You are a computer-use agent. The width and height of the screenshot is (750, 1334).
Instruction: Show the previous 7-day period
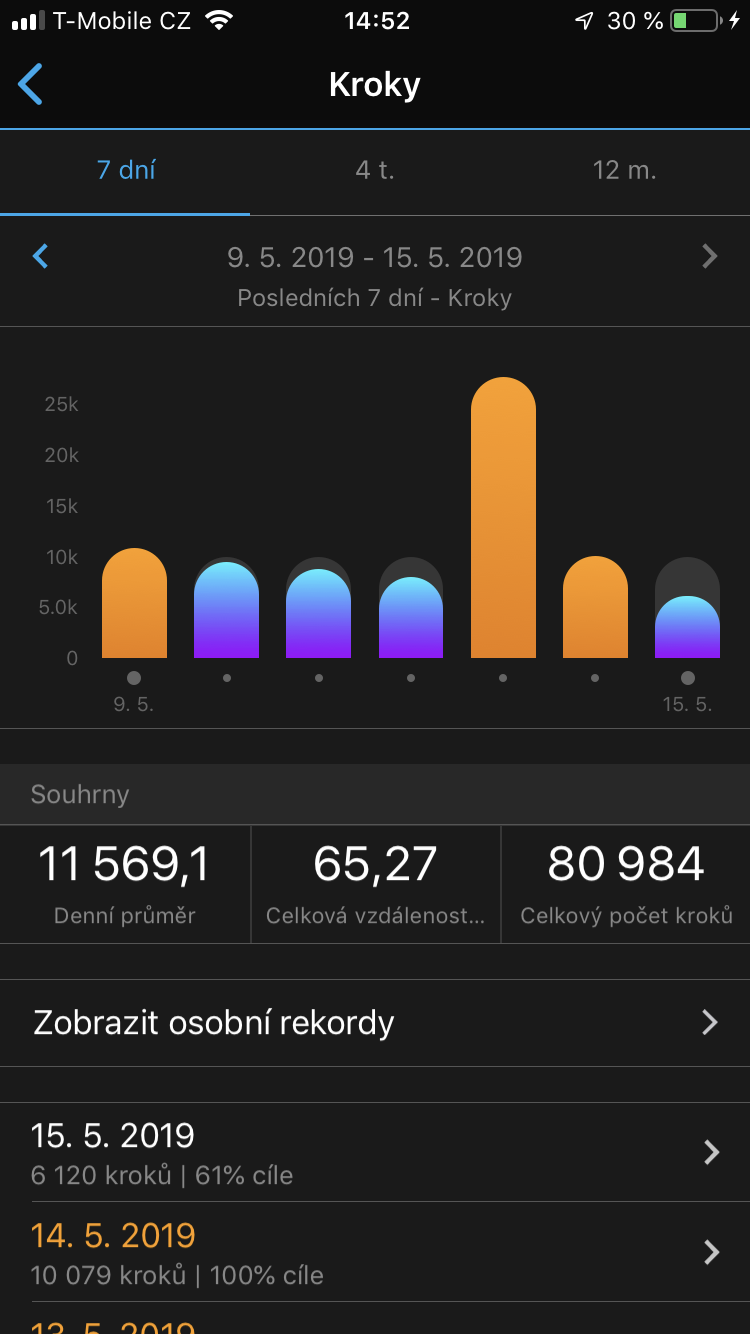41,257
